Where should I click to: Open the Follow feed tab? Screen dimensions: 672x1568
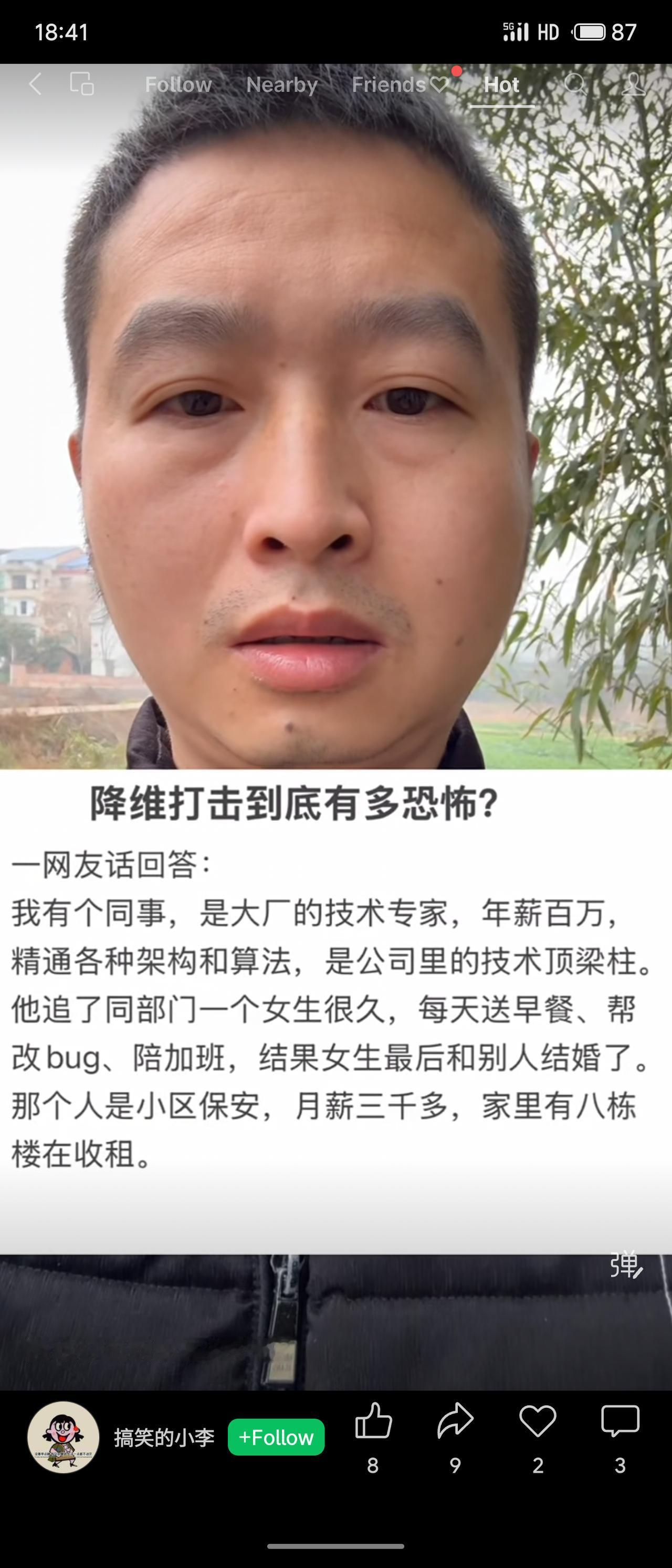[178, 85]
